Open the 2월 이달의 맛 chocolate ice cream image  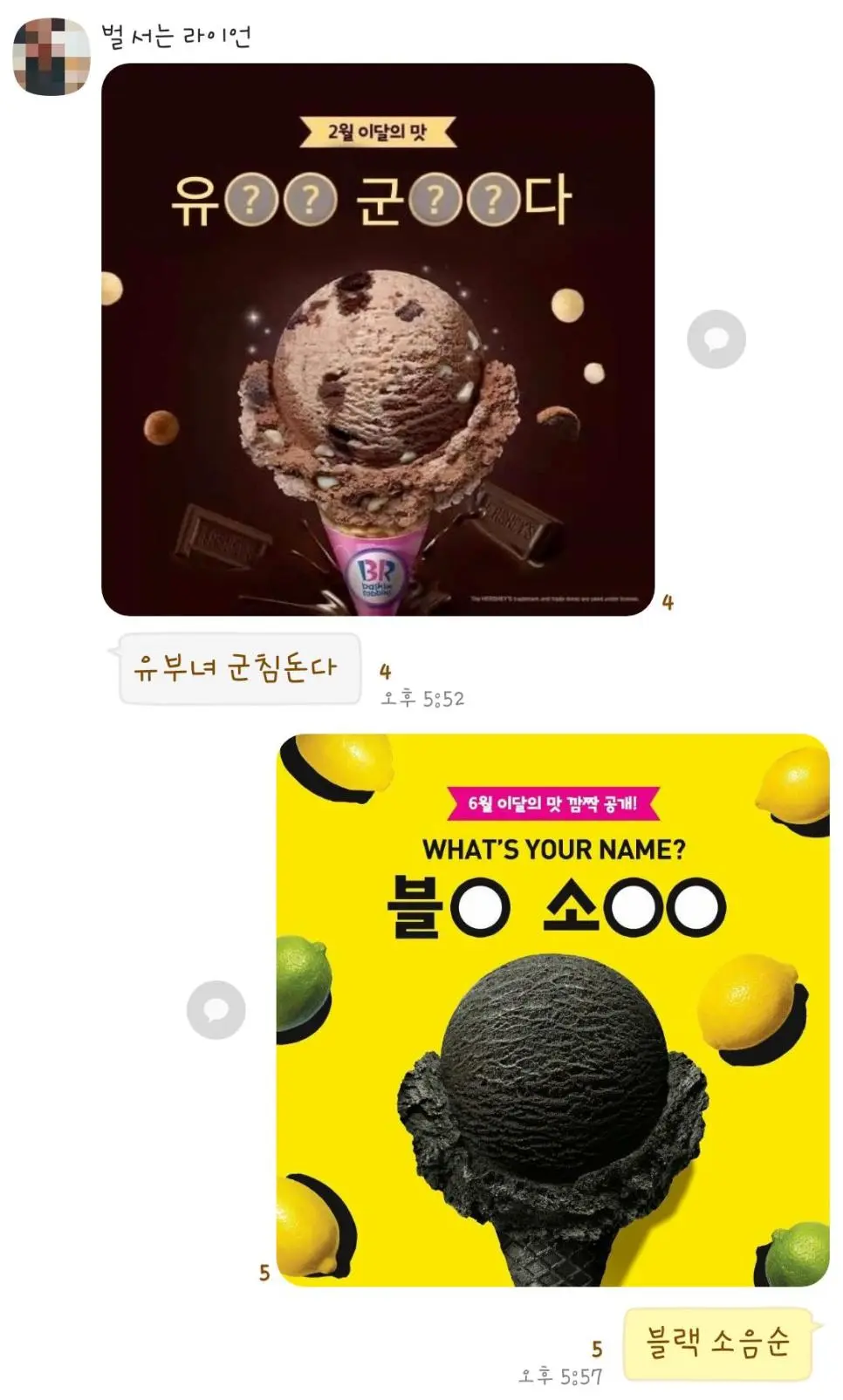tap(378, 339)
